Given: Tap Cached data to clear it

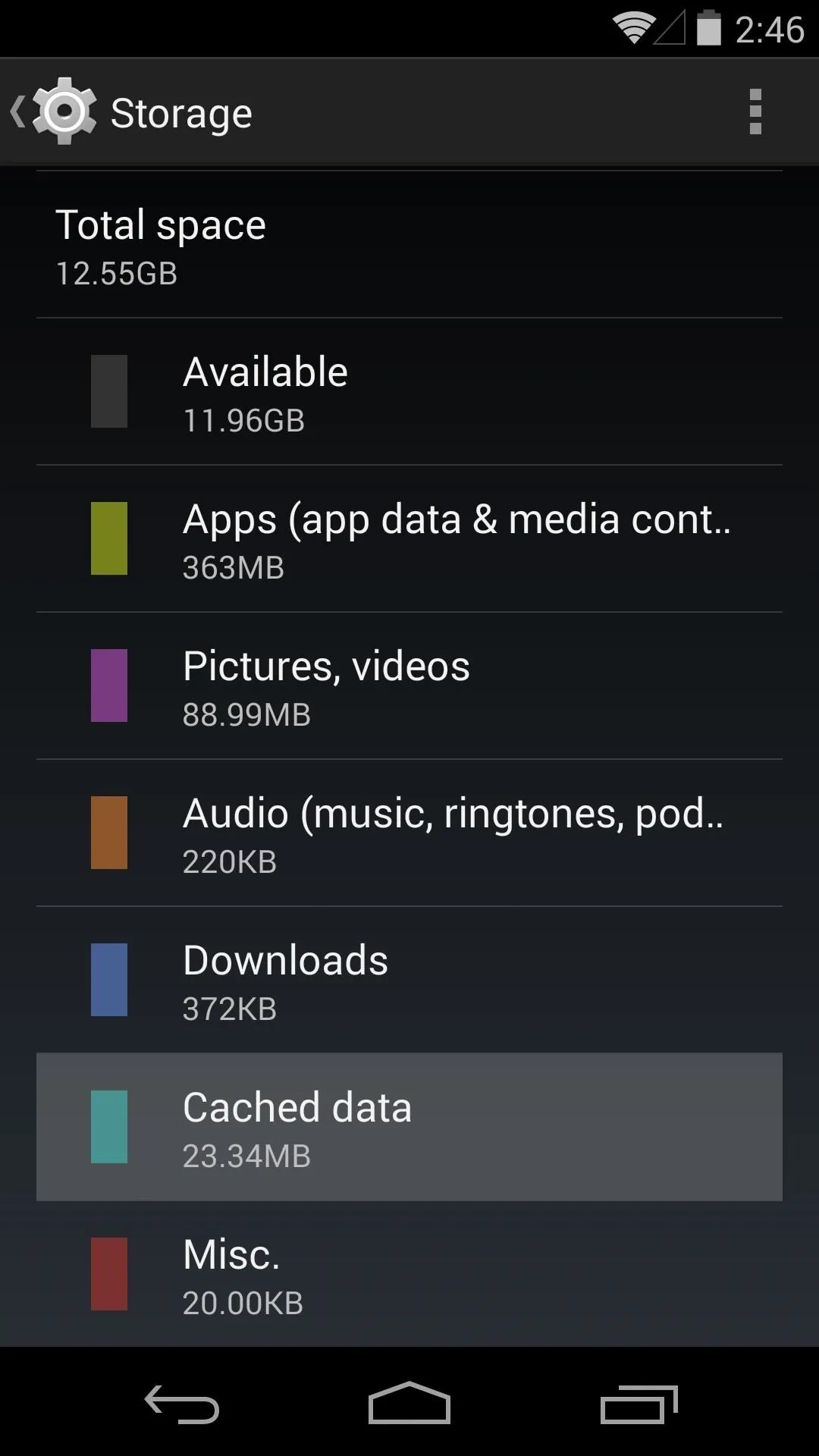Looking at the screenshot, I should click(409, 1127).
